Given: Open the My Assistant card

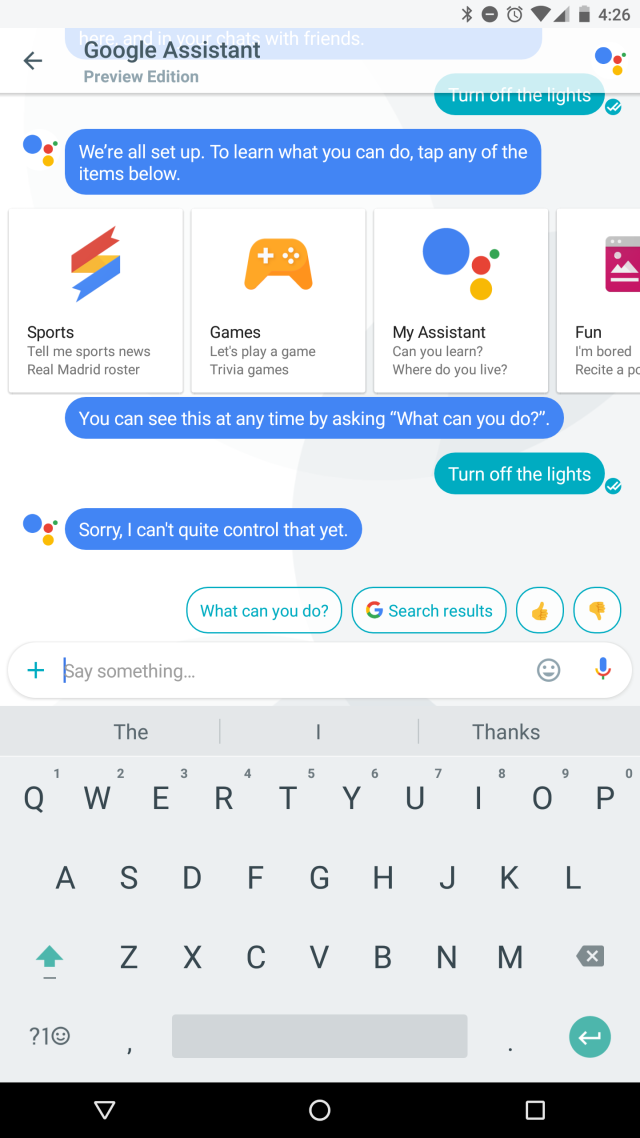Looking at the screenshot, I should pos(460,300).
